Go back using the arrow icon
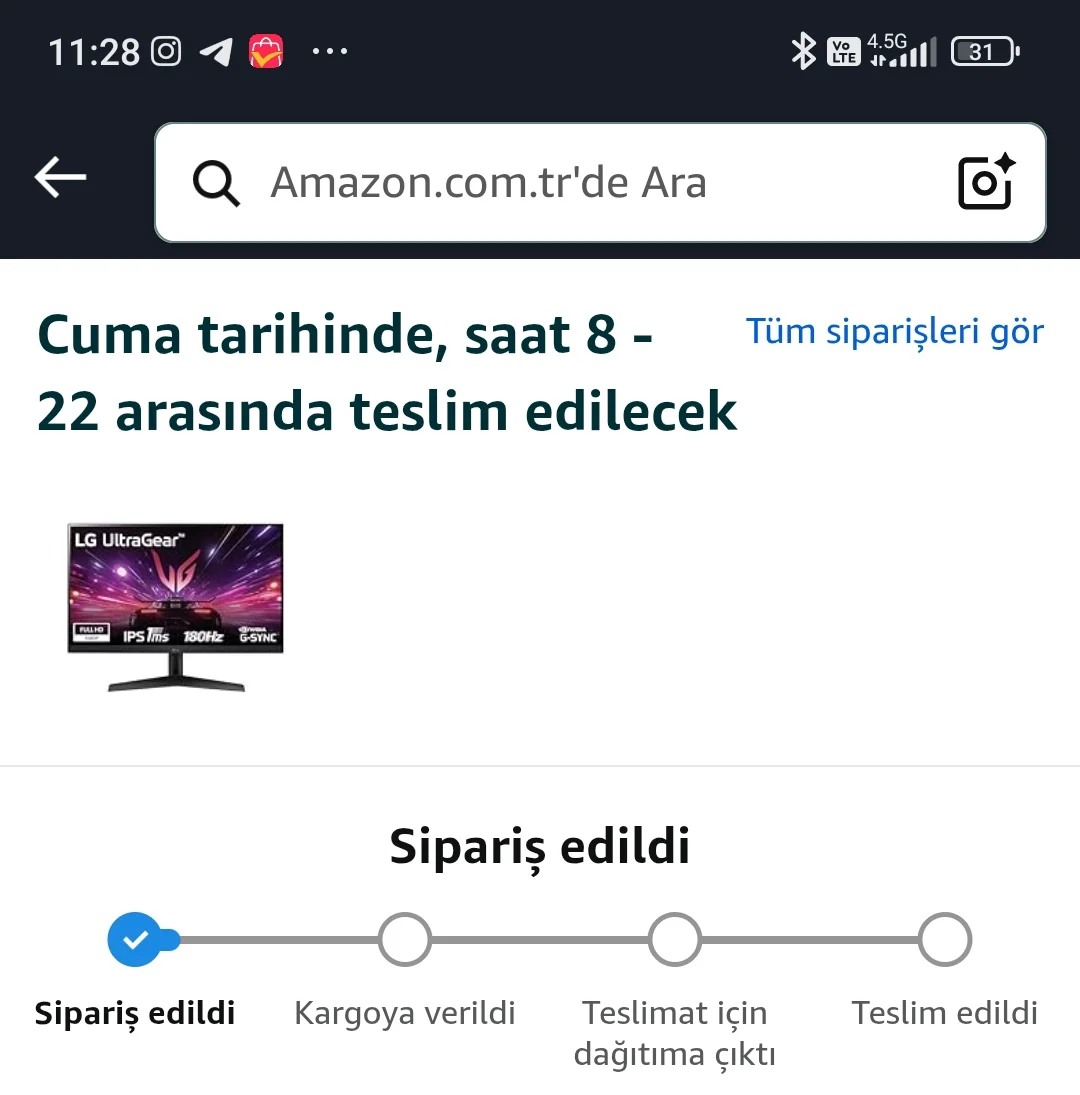This screenshot has height=1095, width=1080. tap(61, 179)
